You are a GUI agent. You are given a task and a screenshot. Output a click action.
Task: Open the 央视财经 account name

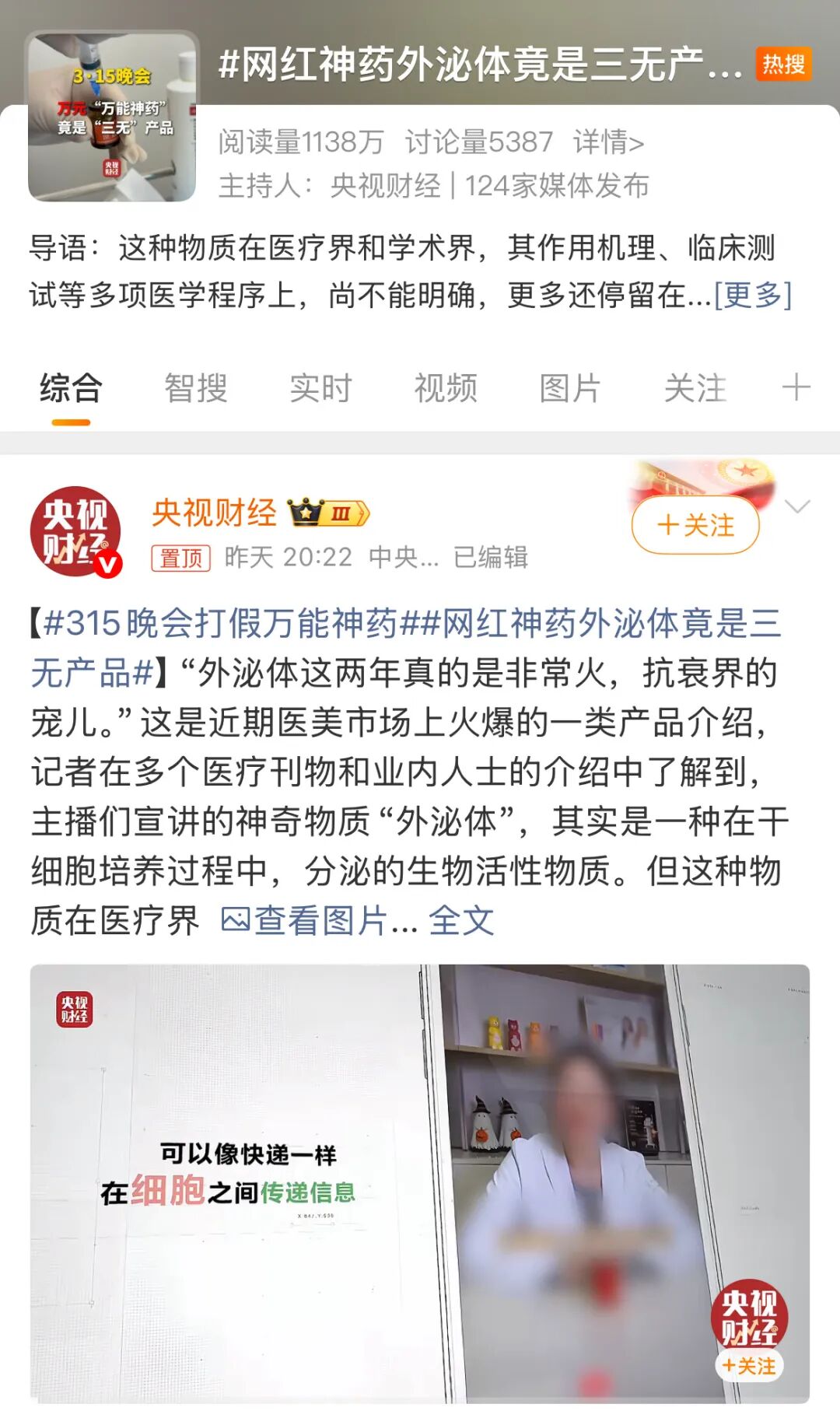[x=215, y=513]
